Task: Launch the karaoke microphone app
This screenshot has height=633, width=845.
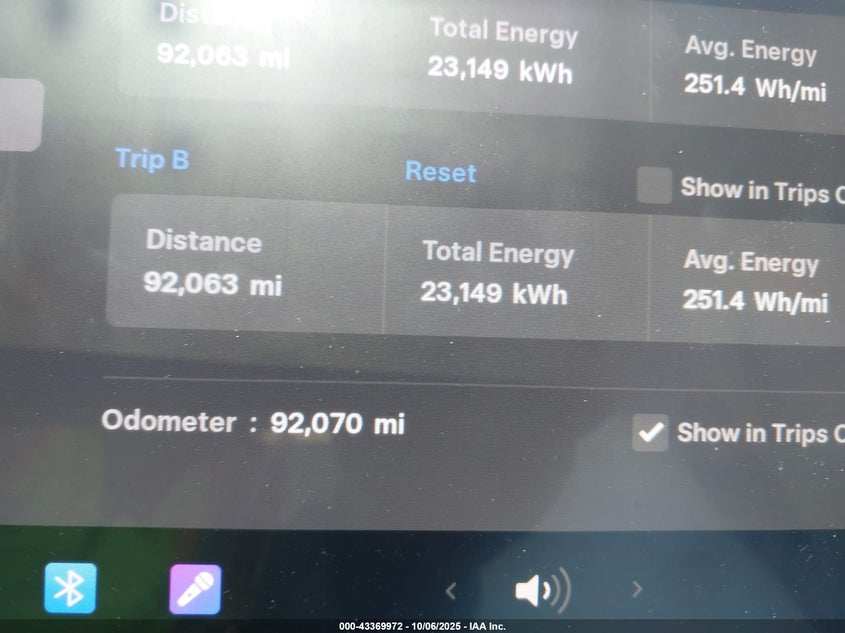Action: pyautogui.click(x=195, y=589)
